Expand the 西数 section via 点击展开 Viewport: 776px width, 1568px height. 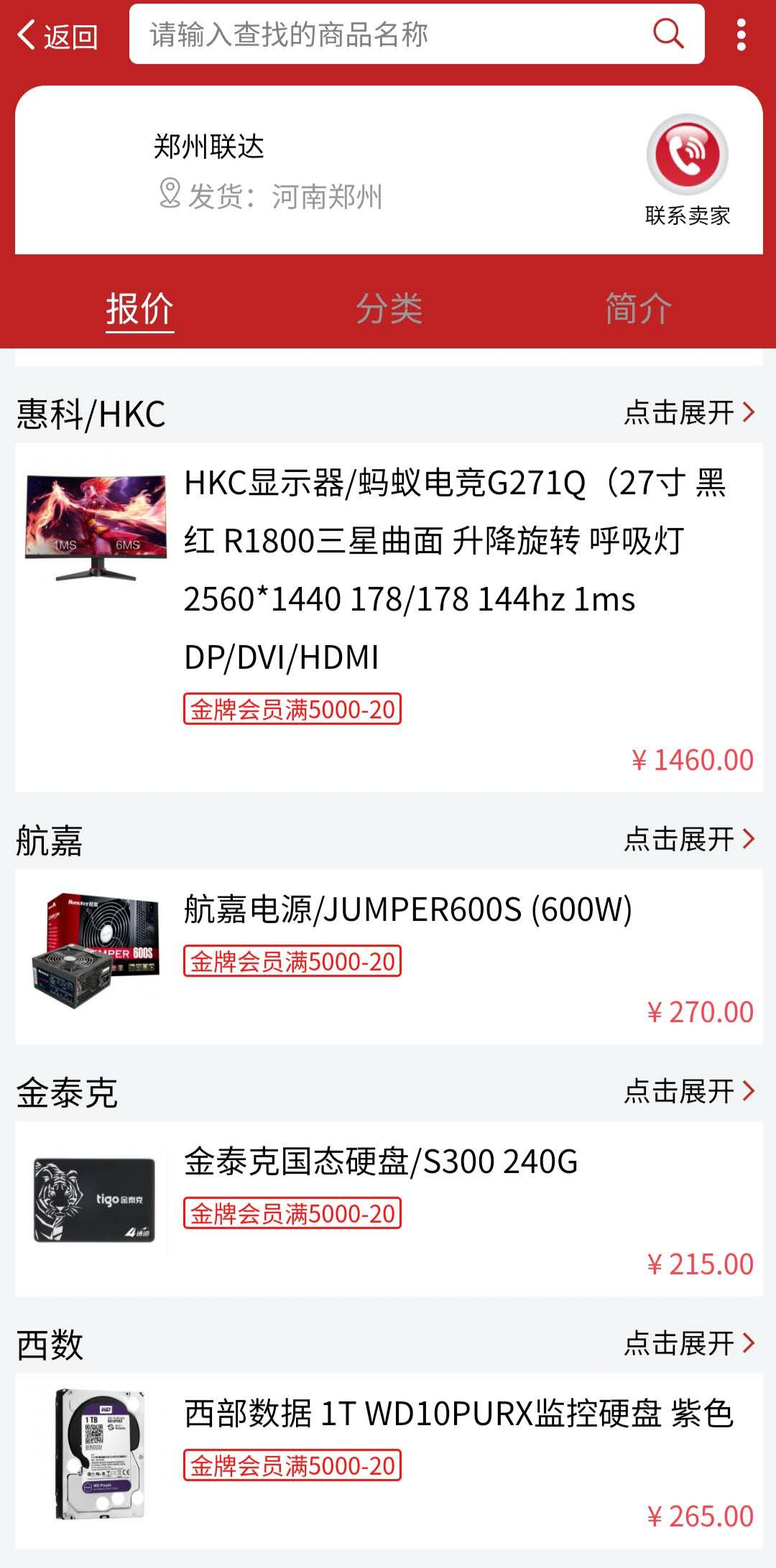690,1343
